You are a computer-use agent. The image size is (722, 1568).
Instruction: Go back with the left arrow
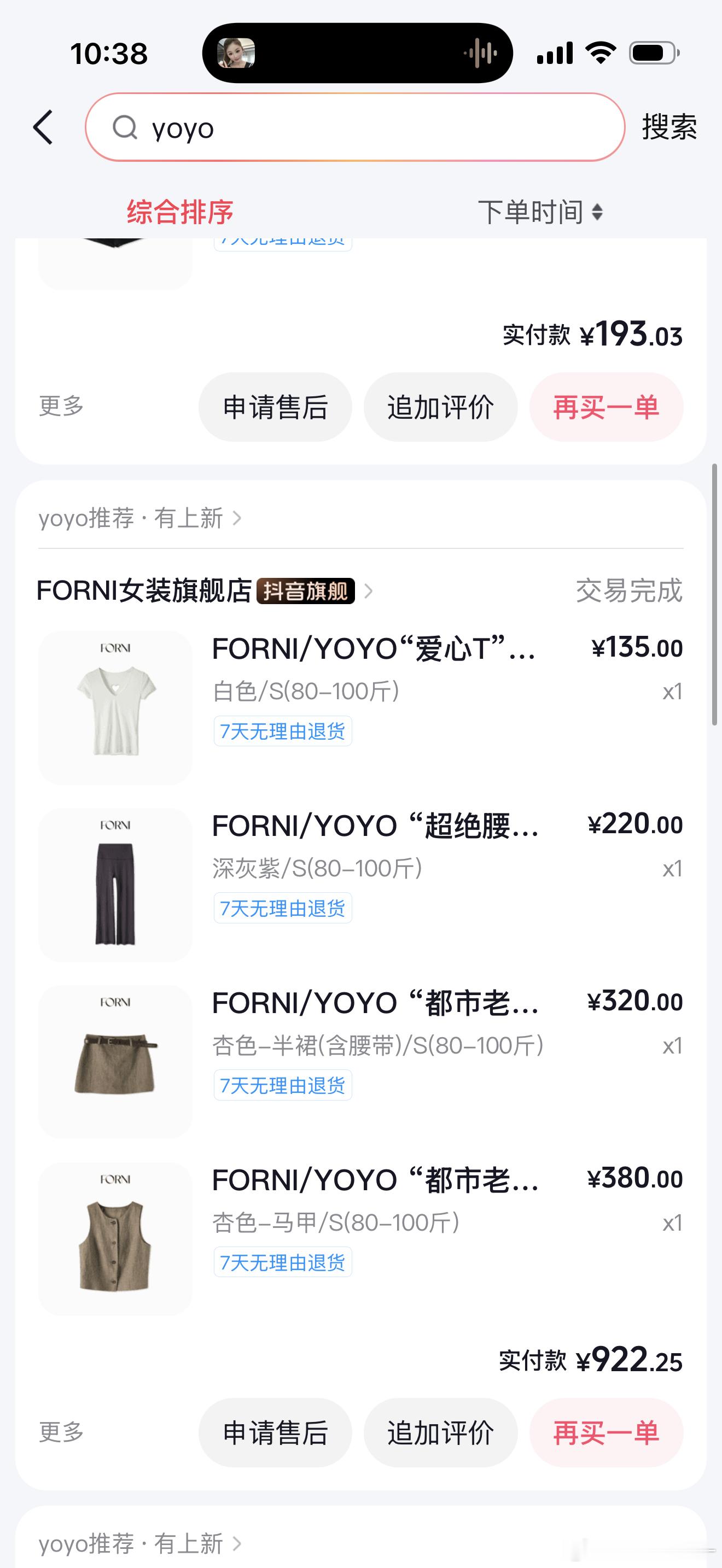coord(43,127)
